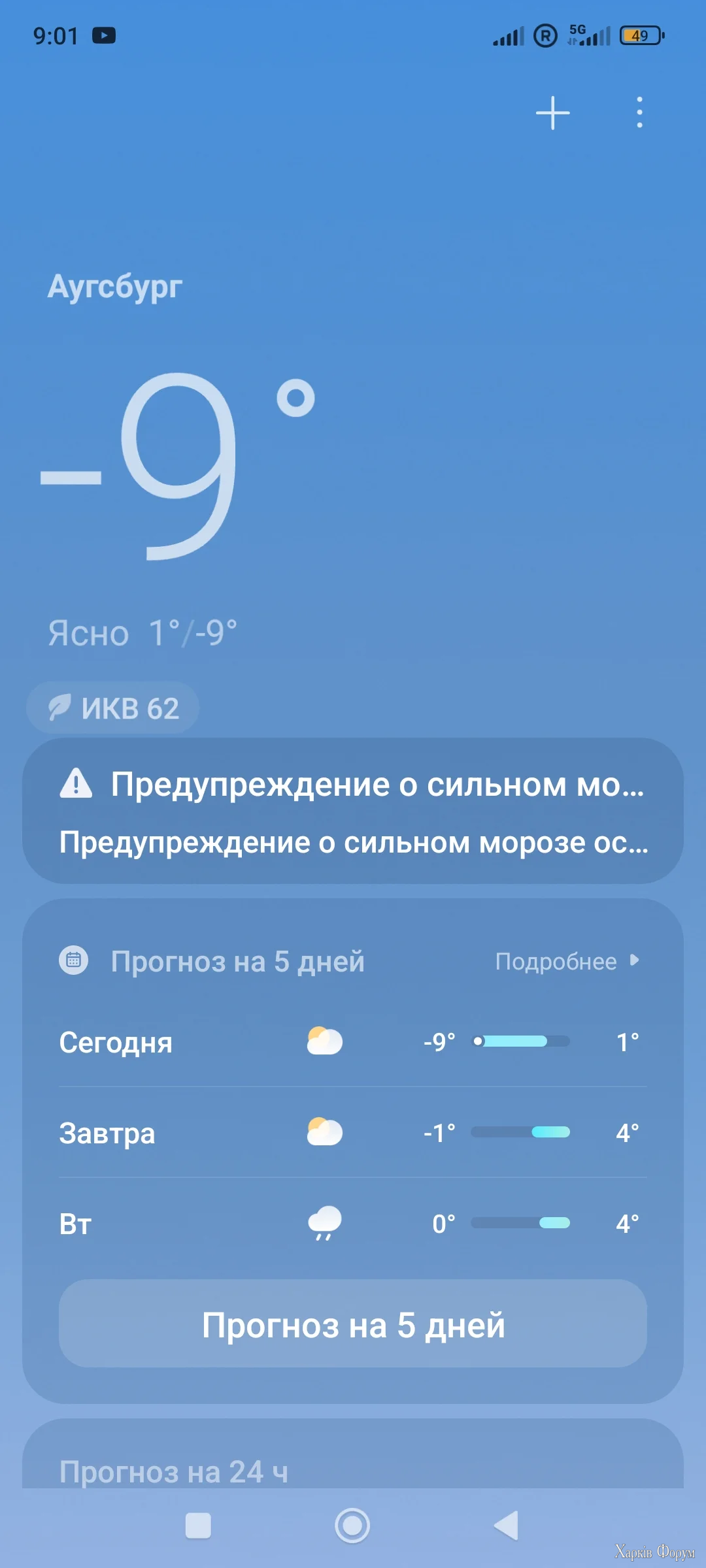Tap today's temperature range slider
This screenshot has width=706, height=1568.
point(522,1042)
